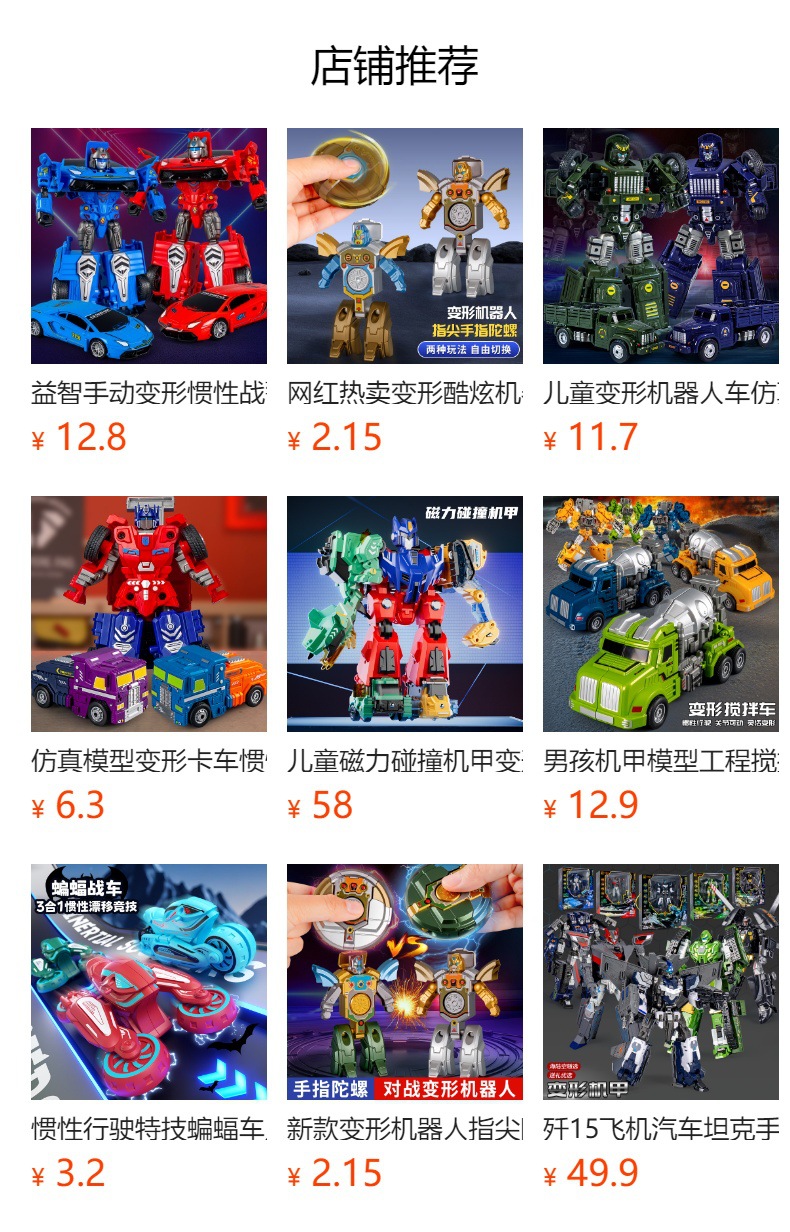
Task: Tap the 男孩机甲模型工程搅拌车 product
Action: (661, 614)
